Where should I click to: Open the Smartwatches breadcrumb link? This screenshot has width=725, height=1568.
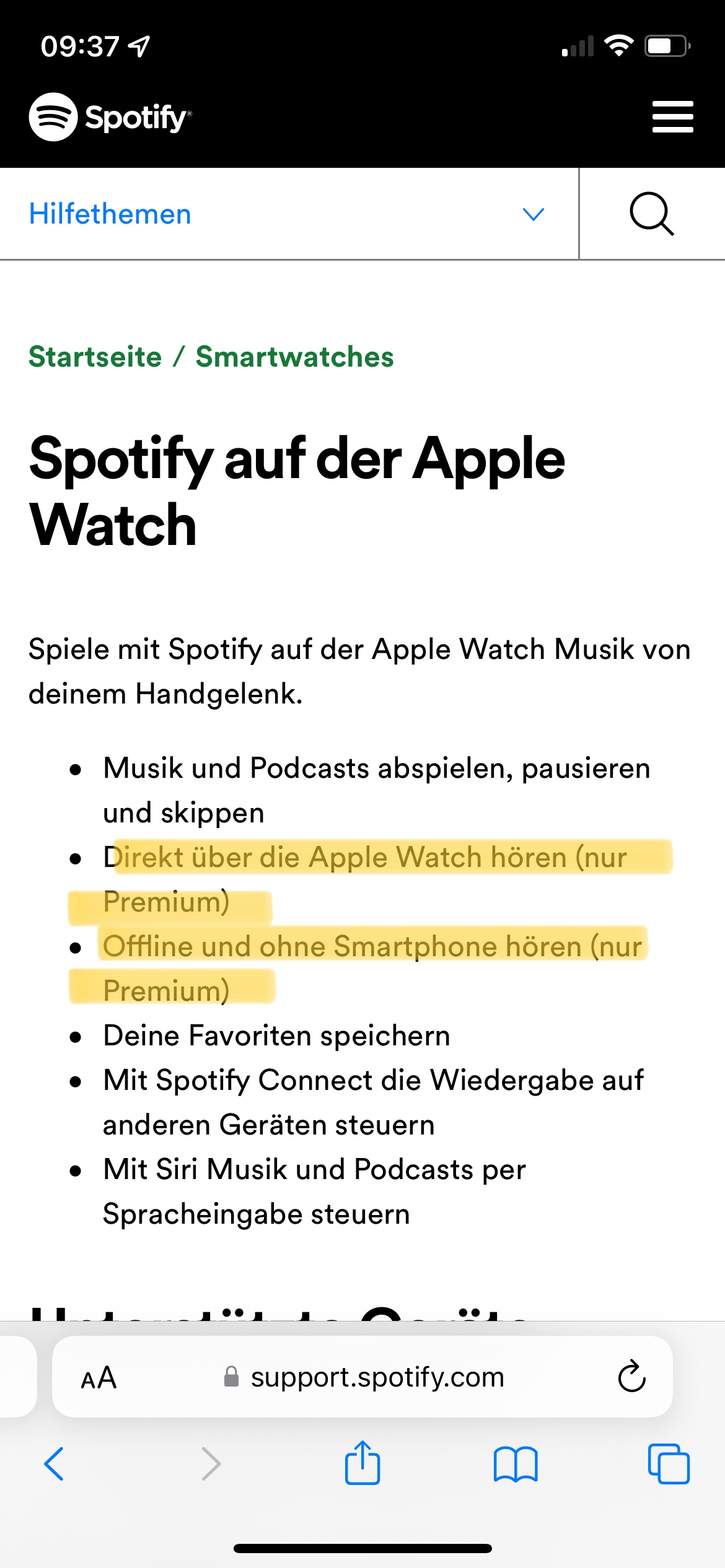coord(294,357)
